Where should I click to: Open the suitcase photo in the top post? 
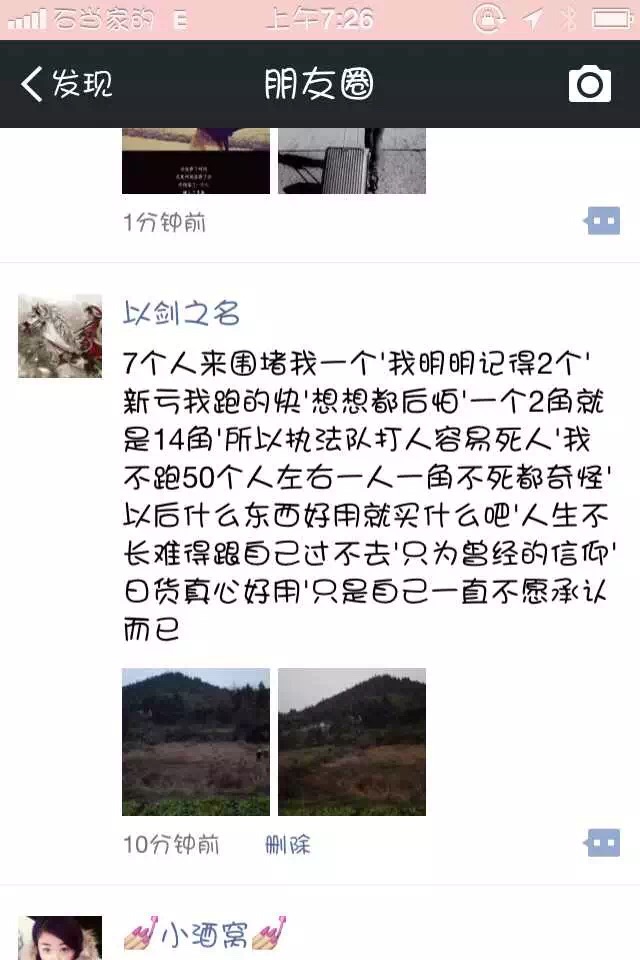point(352,160)
